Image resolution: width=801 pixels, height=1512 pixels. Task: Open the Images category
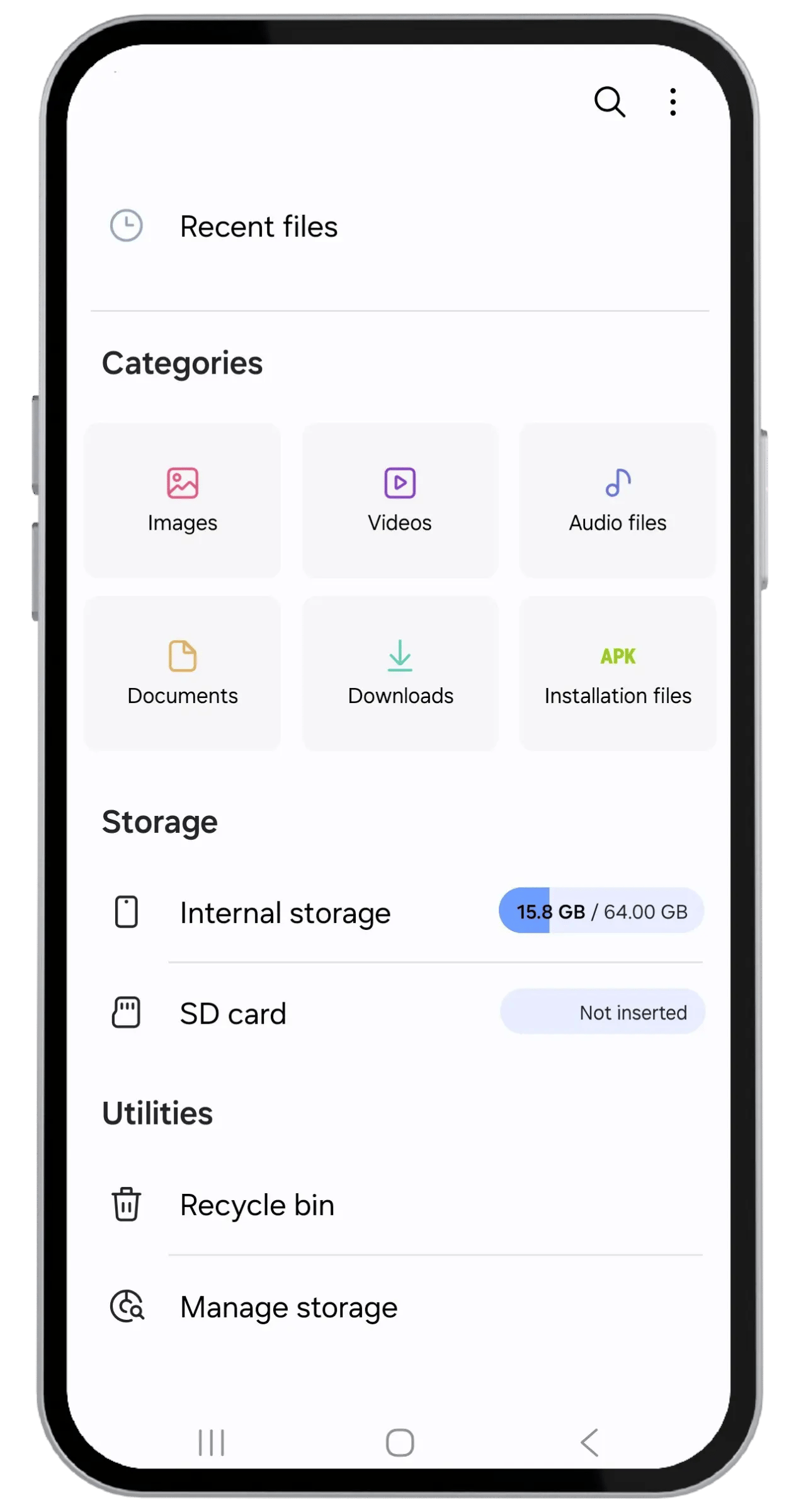pos(183,500)
